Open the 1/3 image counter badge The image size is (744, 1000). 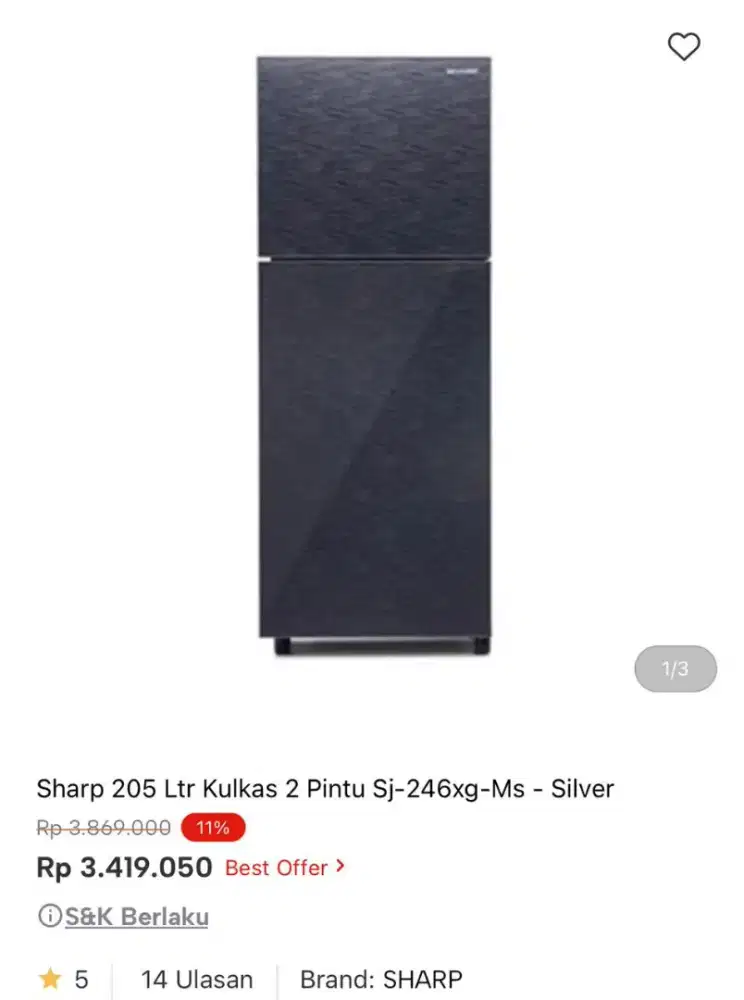pyautogui.click(x=675, y=668)
